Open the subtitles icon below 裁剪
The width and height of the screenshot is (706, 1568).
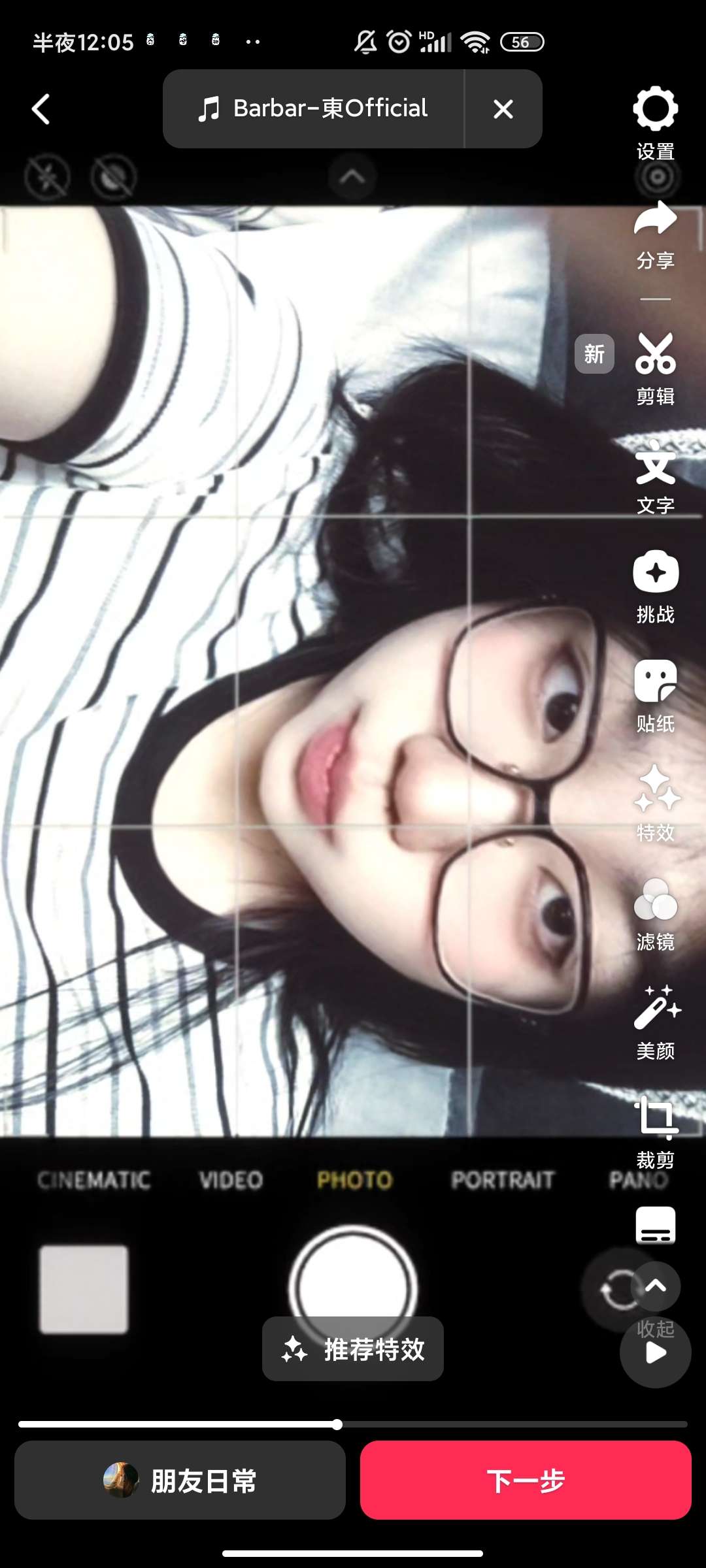655,1225
